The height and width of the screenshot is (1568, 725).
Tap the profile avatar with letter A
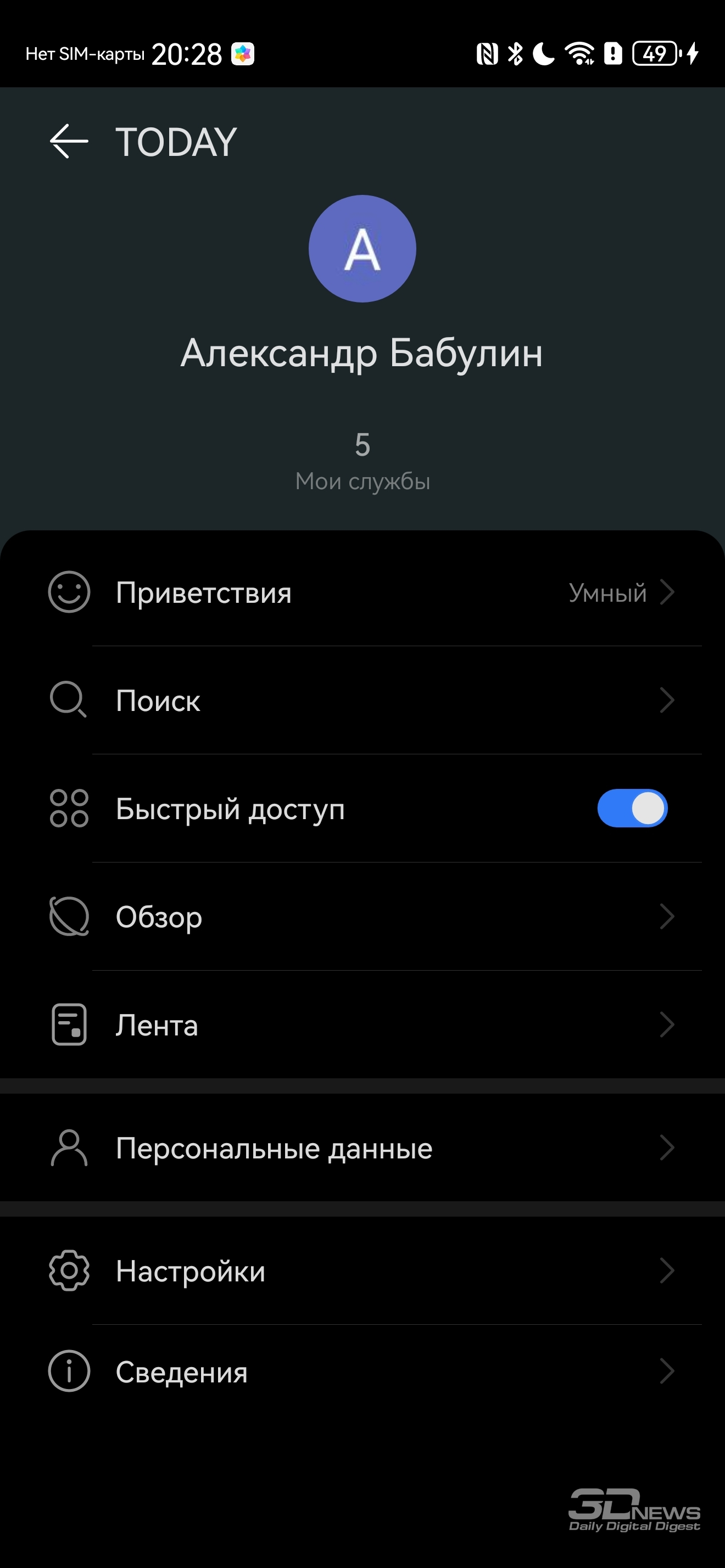click(x=362, y=248)
